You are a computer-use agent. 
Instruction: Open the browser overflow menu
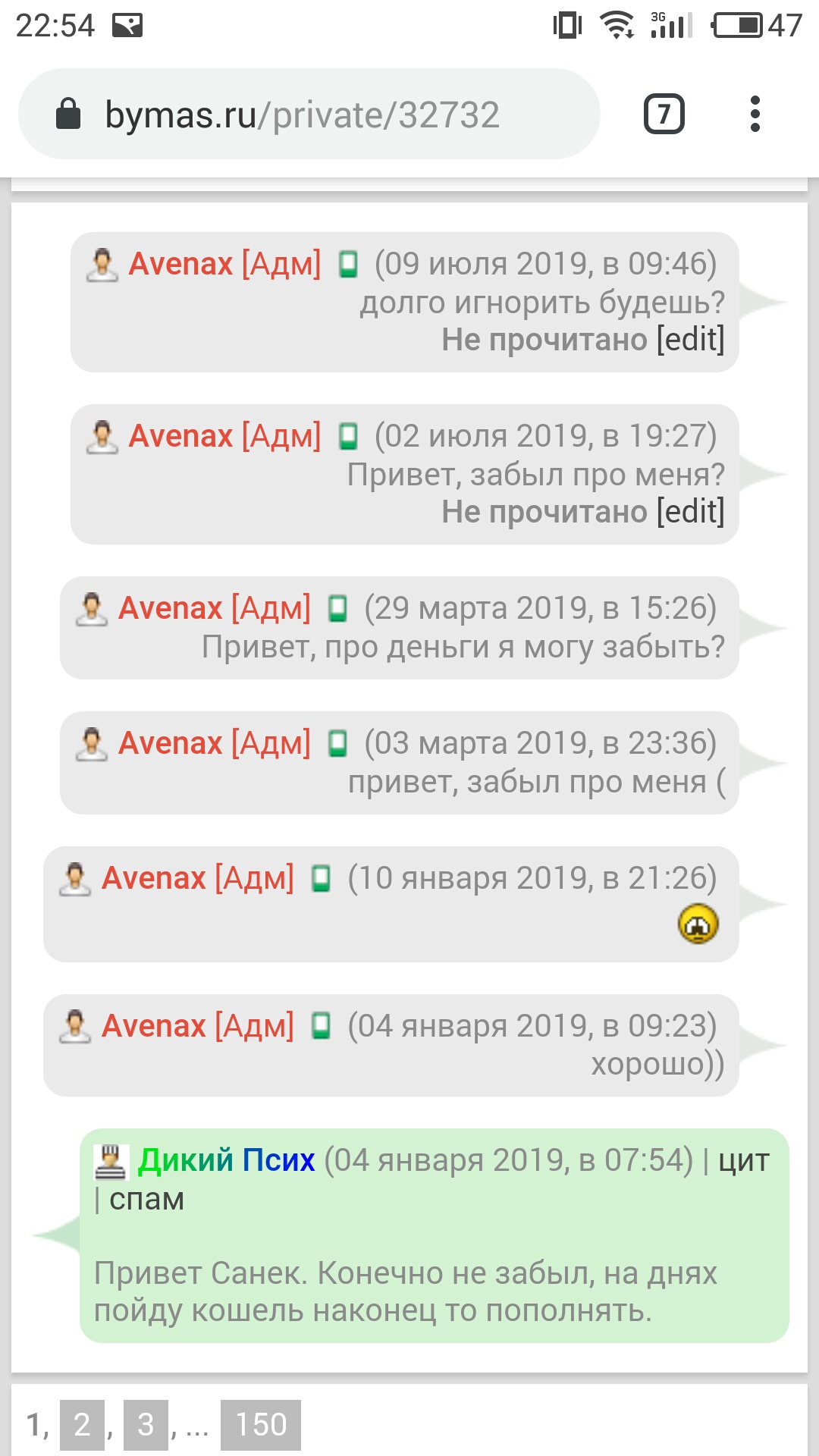(755, 115)
